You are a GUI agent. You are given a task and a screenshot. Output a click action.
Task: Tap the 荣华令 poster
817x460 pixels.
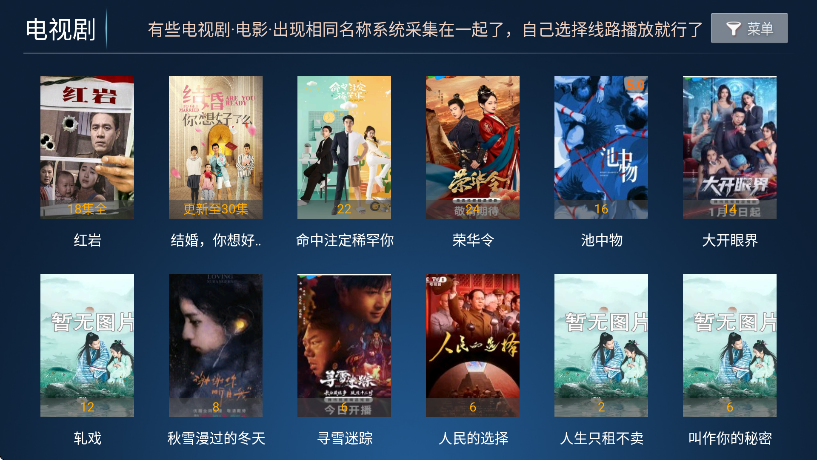click(x=473, y=147)
